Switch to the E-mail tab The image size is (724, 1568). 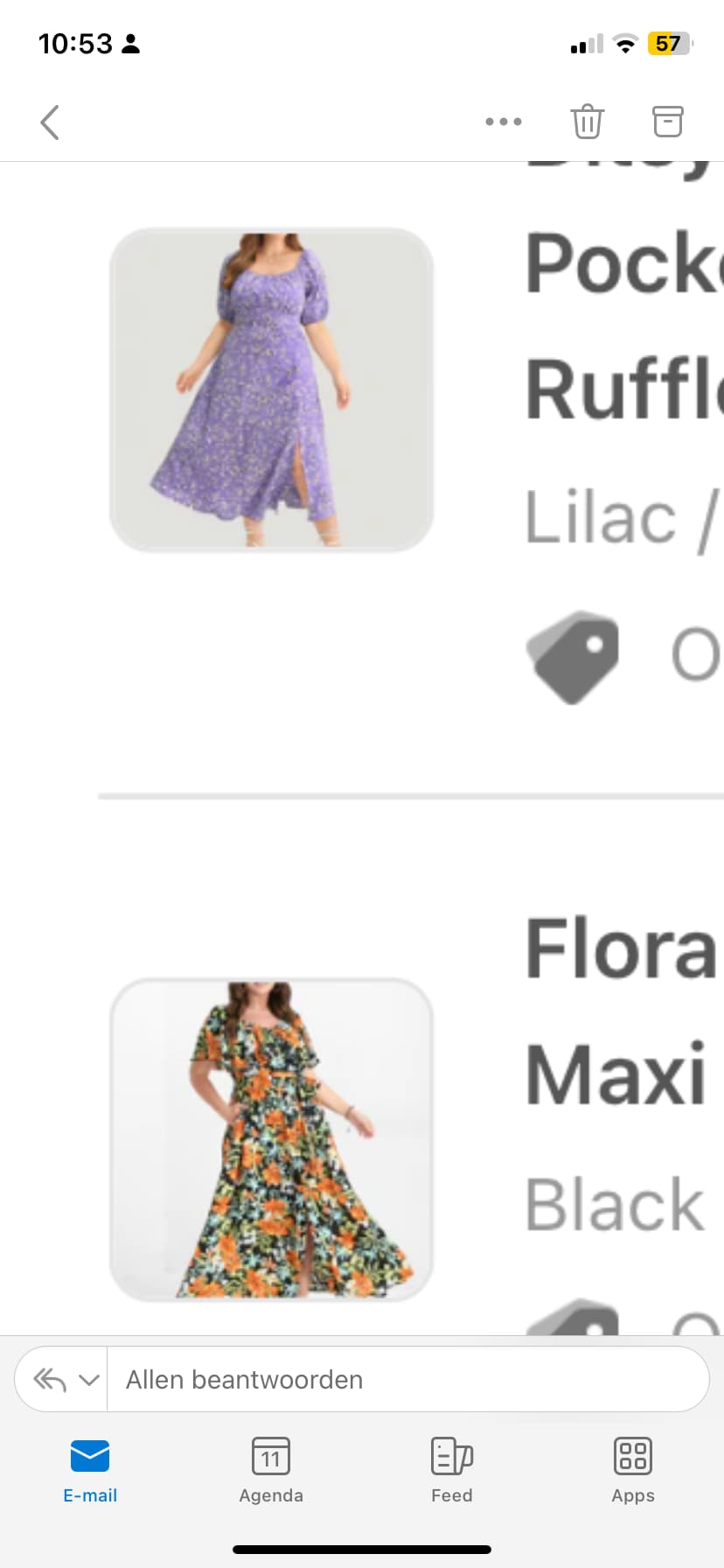pos(90,1471)
